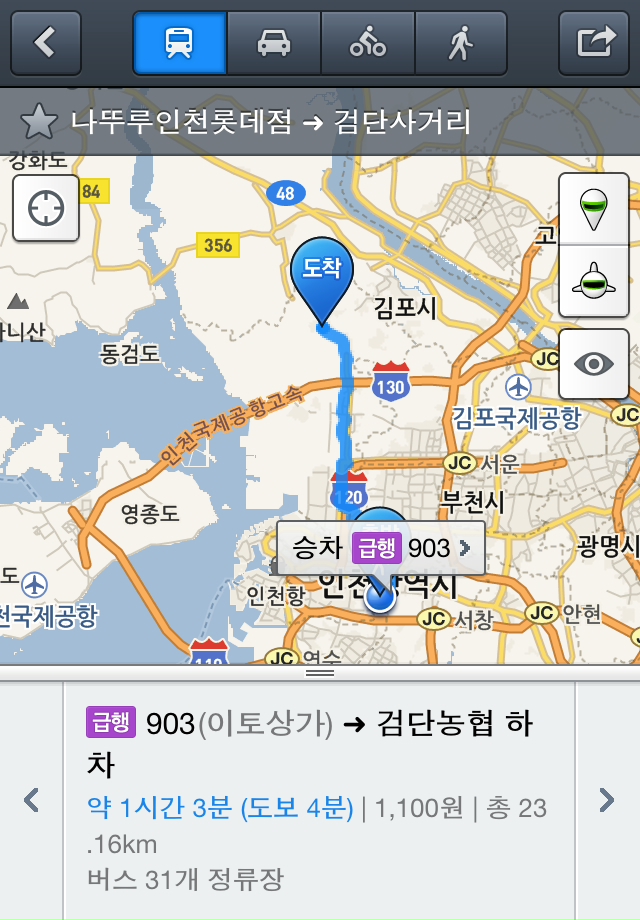The height and width of the screenshot is (920, 640).
Task: Center map on my current location
Action: [46, 208]
